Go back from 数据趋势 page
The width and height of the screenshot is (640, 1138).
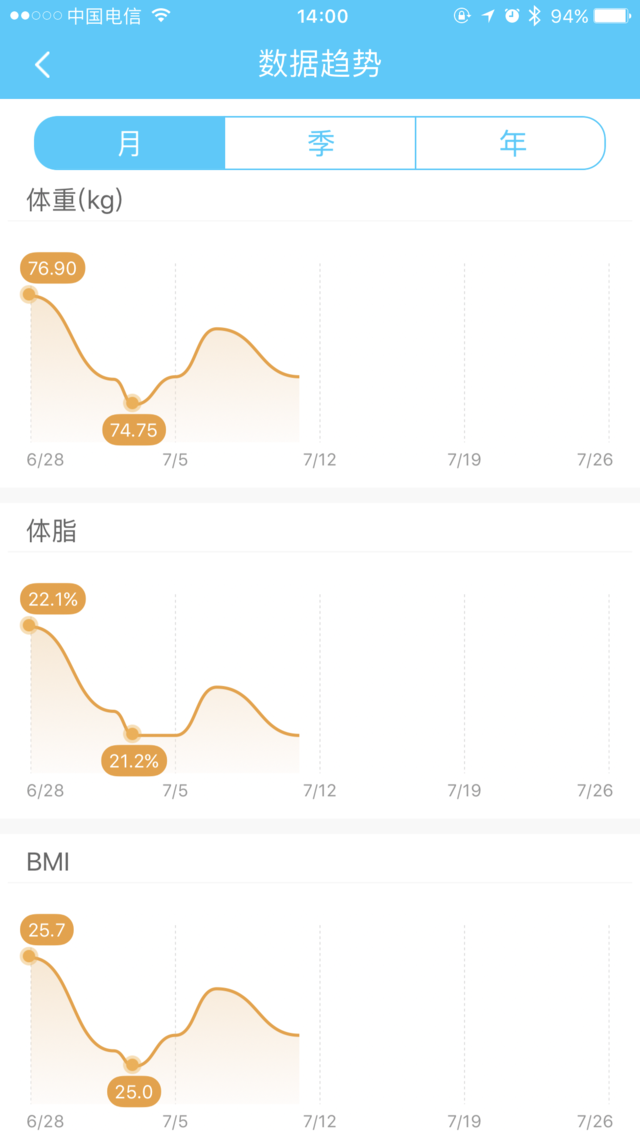42,65
